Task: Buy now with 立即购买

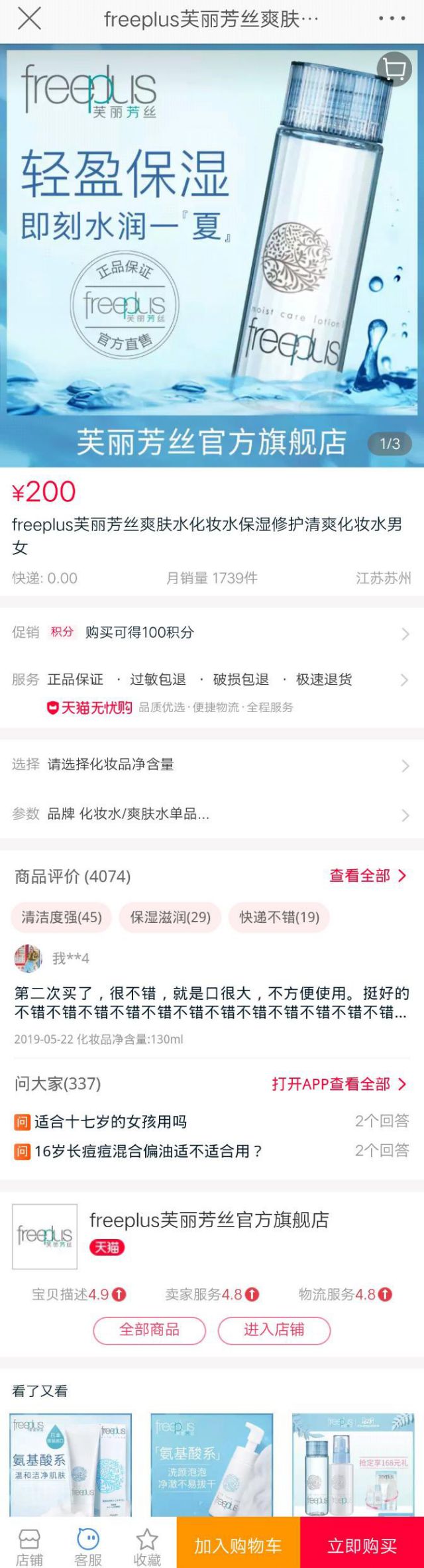Action: 362,1546
